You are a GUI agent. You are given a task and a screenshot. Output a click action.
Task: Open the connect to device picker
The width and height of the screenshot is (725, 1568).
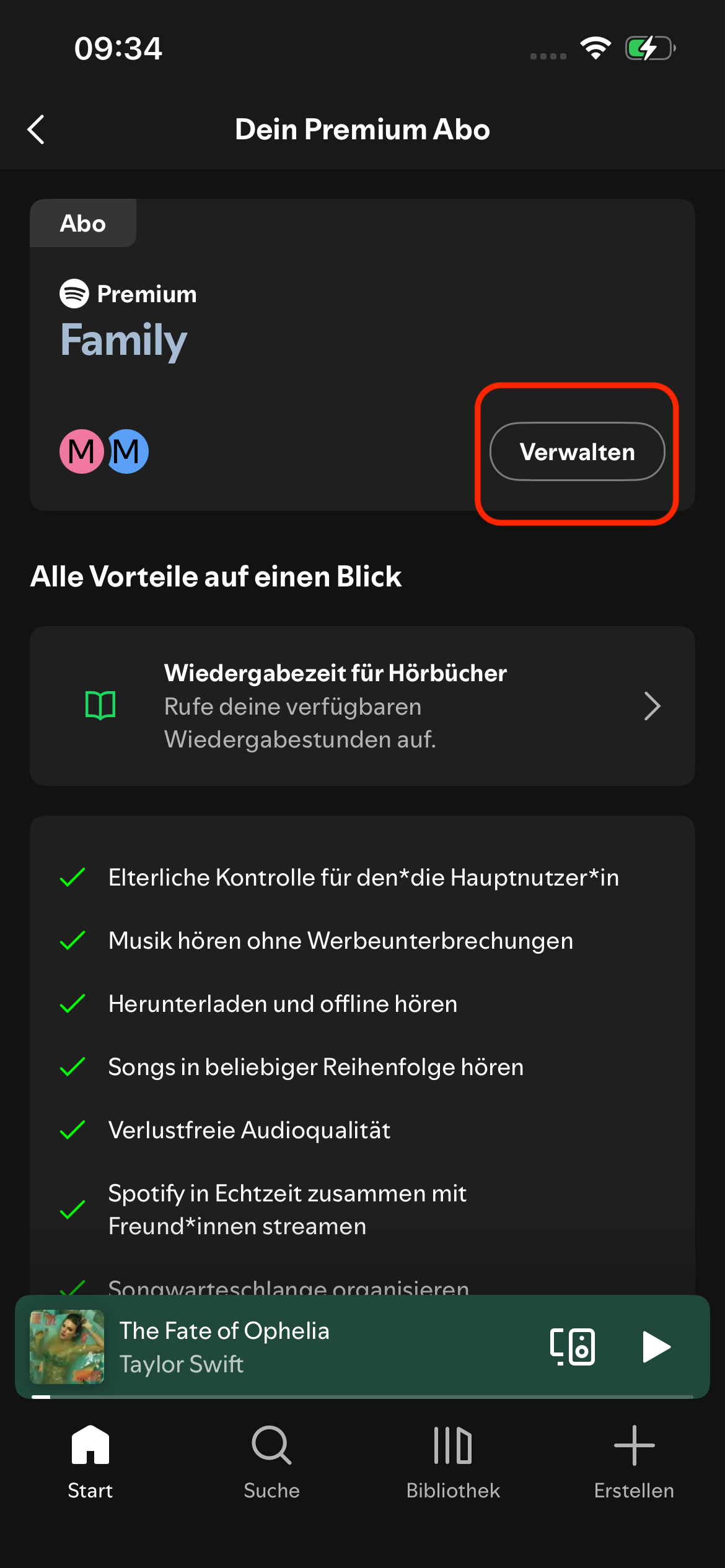573,1347
